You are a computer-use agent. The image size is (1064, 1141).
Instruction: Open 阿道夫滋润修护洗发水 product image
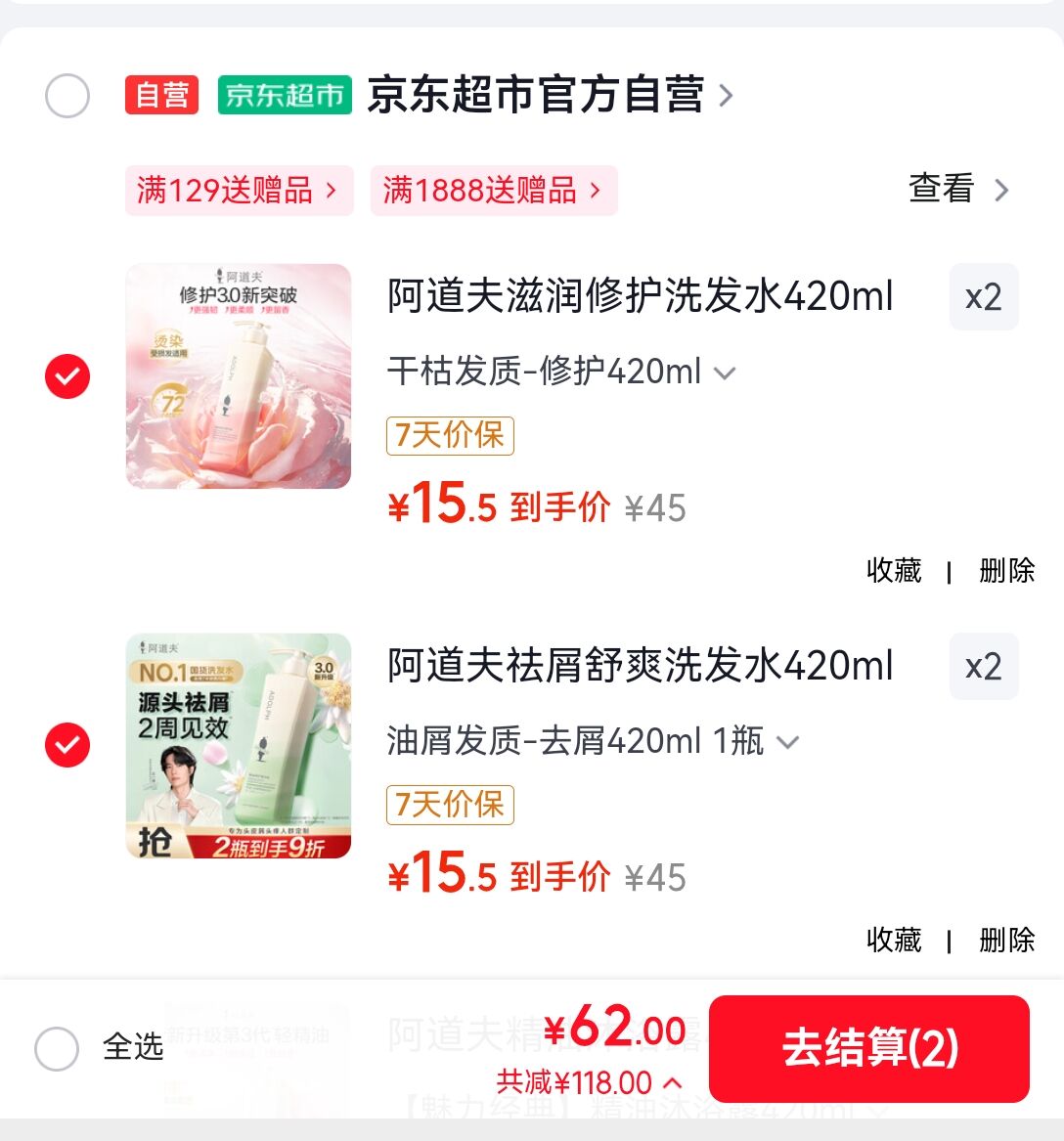pos(239,376)
